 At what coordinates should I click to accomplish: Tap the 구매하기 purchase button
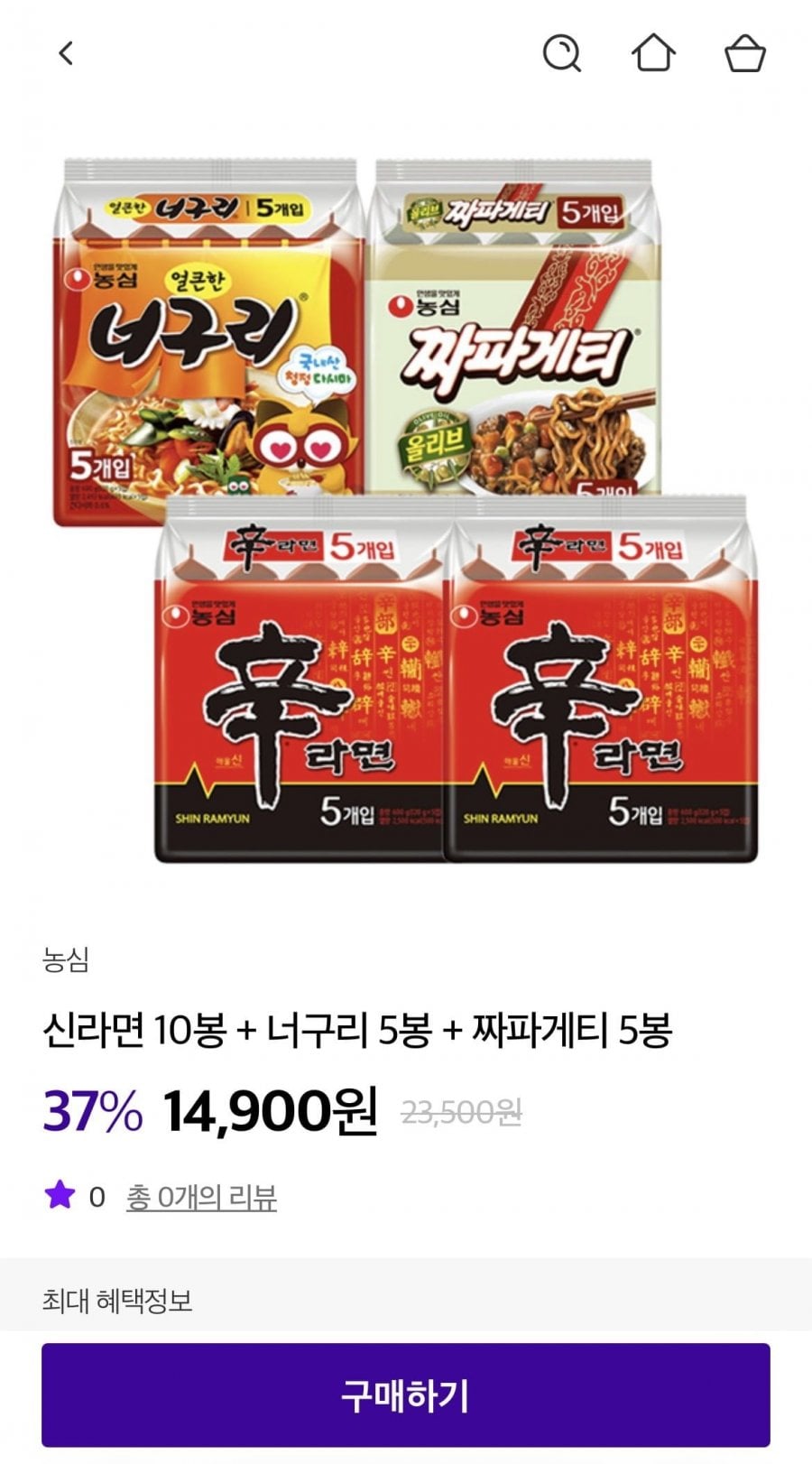406,1395
